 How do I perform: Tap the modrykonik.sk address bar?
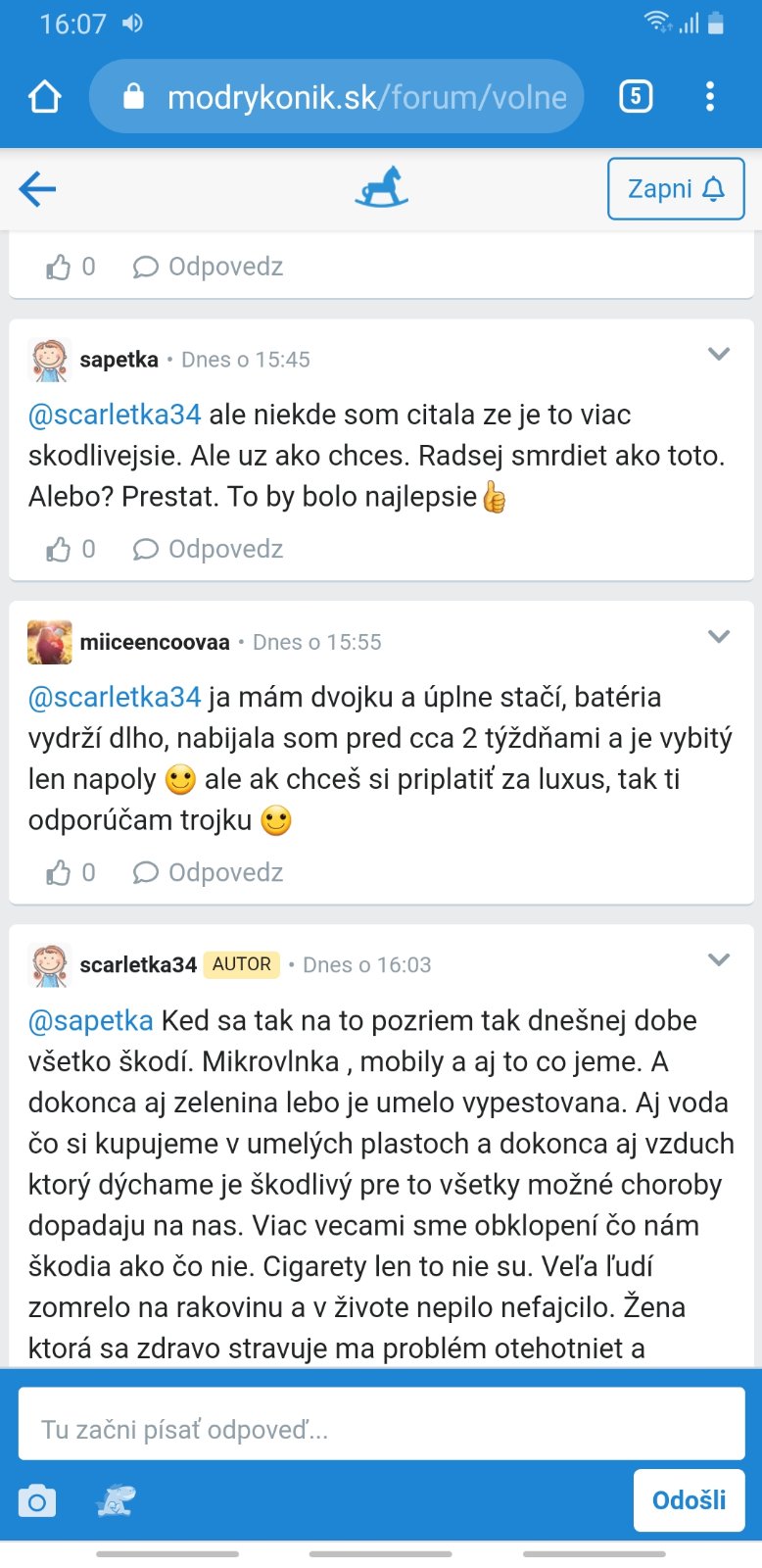coord(337,96)
